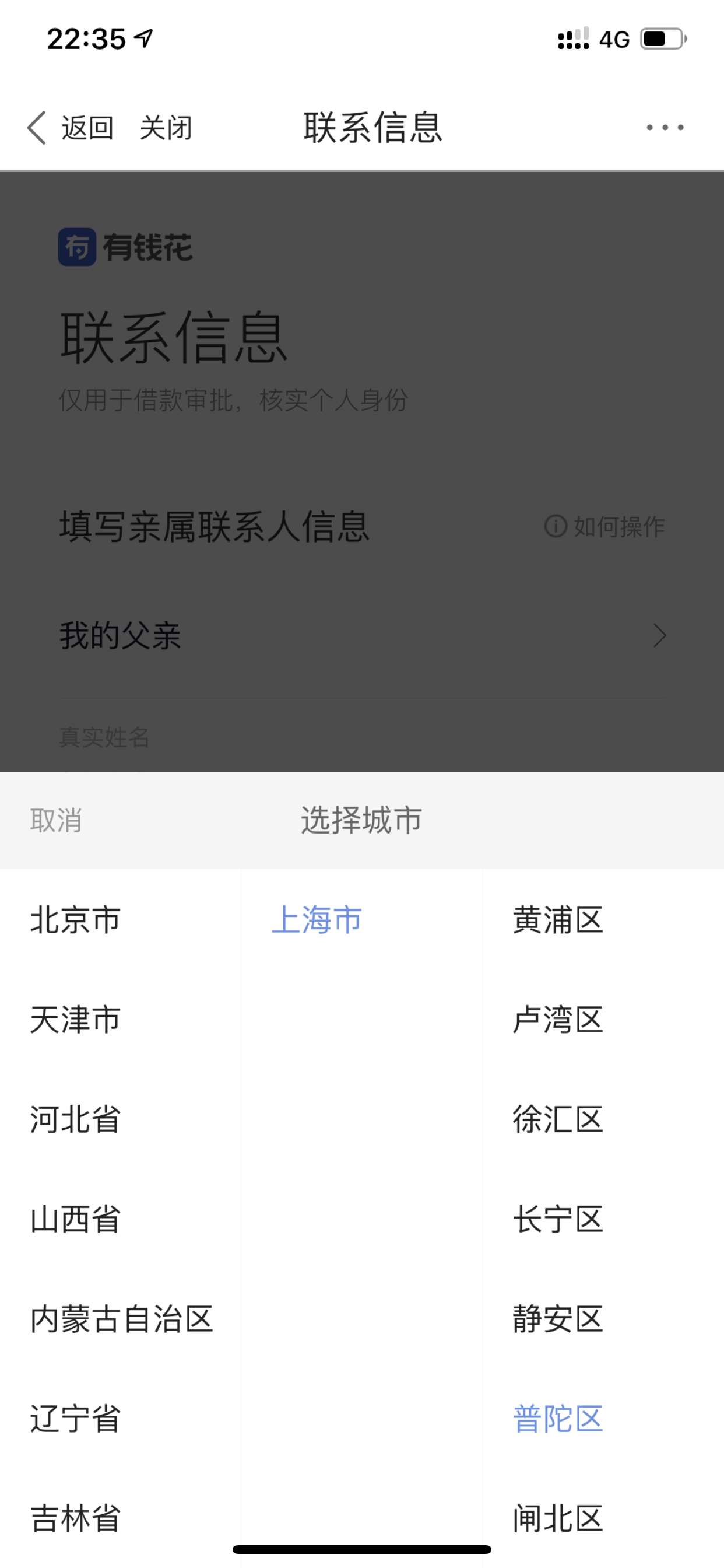The image size is (724, 1568).
Task: Pick 静安区 district
Action: tap(558, 1319)
